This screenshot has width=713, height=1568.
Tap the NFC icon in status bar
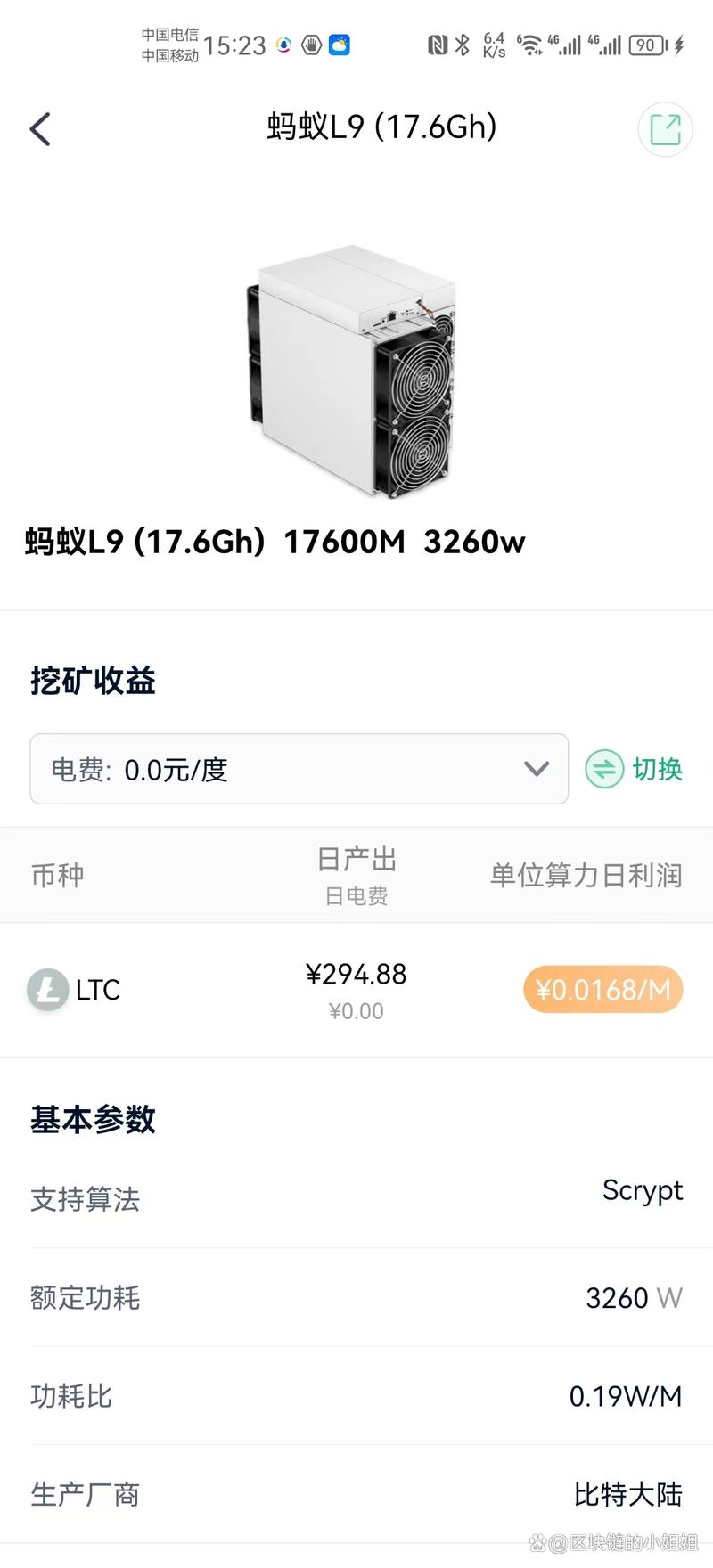[436, 44]
